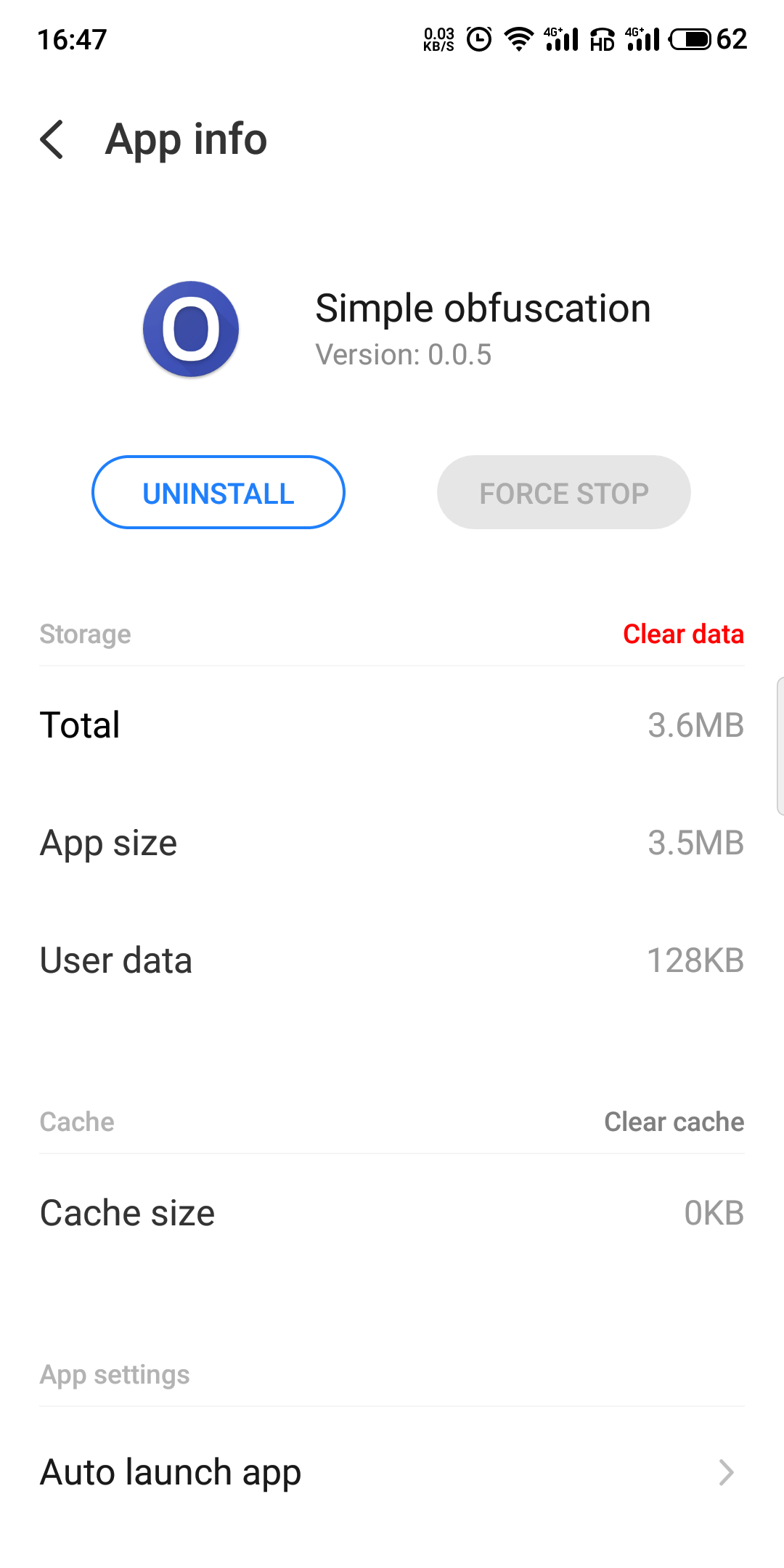This screenshot has width=784, height=1568.
Task: Tap the network speed indicator showing 0.03 KB/S
Action: click(x=438, y=40)
